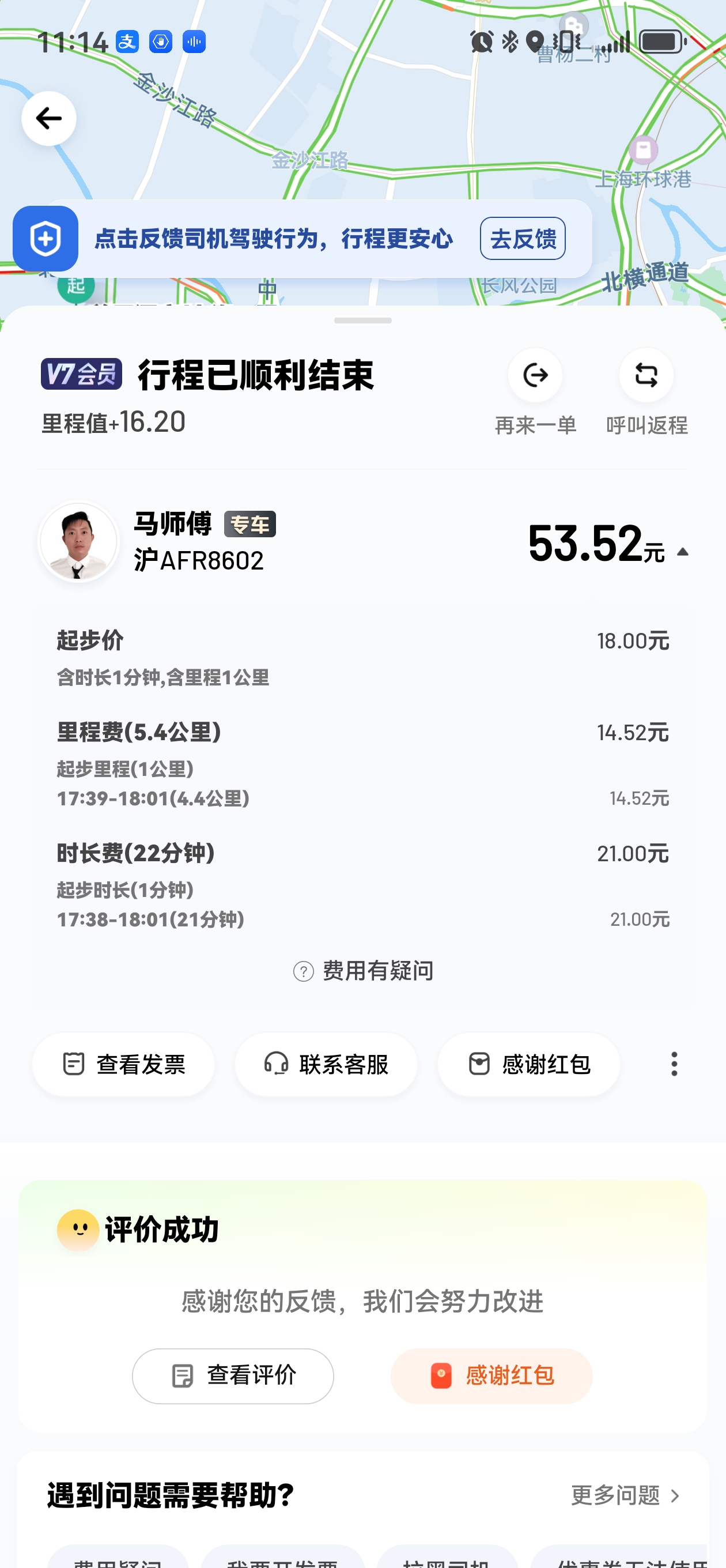
Task: Tap the 查看评价 button
Action: (232, 1375)
